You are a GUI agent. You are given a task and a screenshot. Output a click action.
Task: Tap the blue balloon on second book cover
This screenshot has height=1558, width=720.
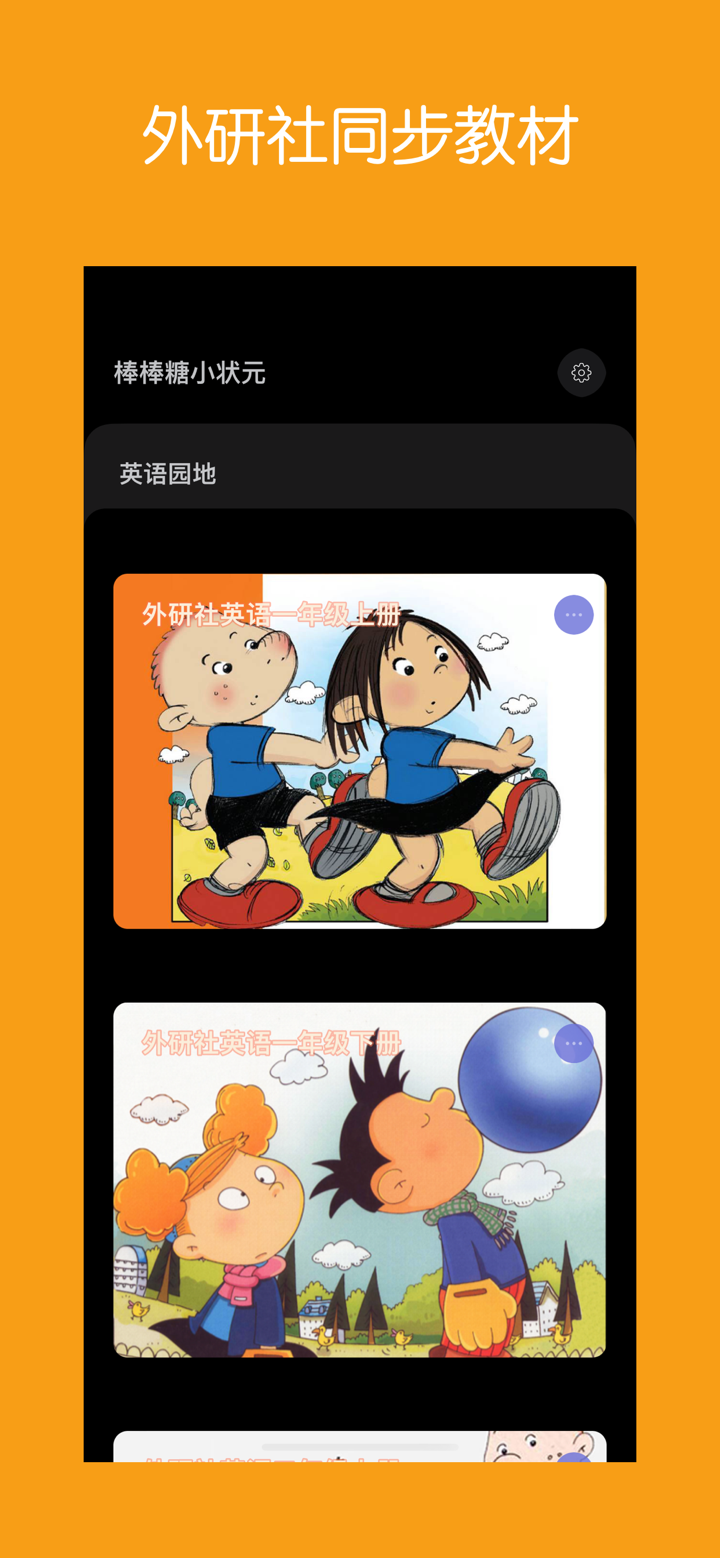coord(528,1085)
